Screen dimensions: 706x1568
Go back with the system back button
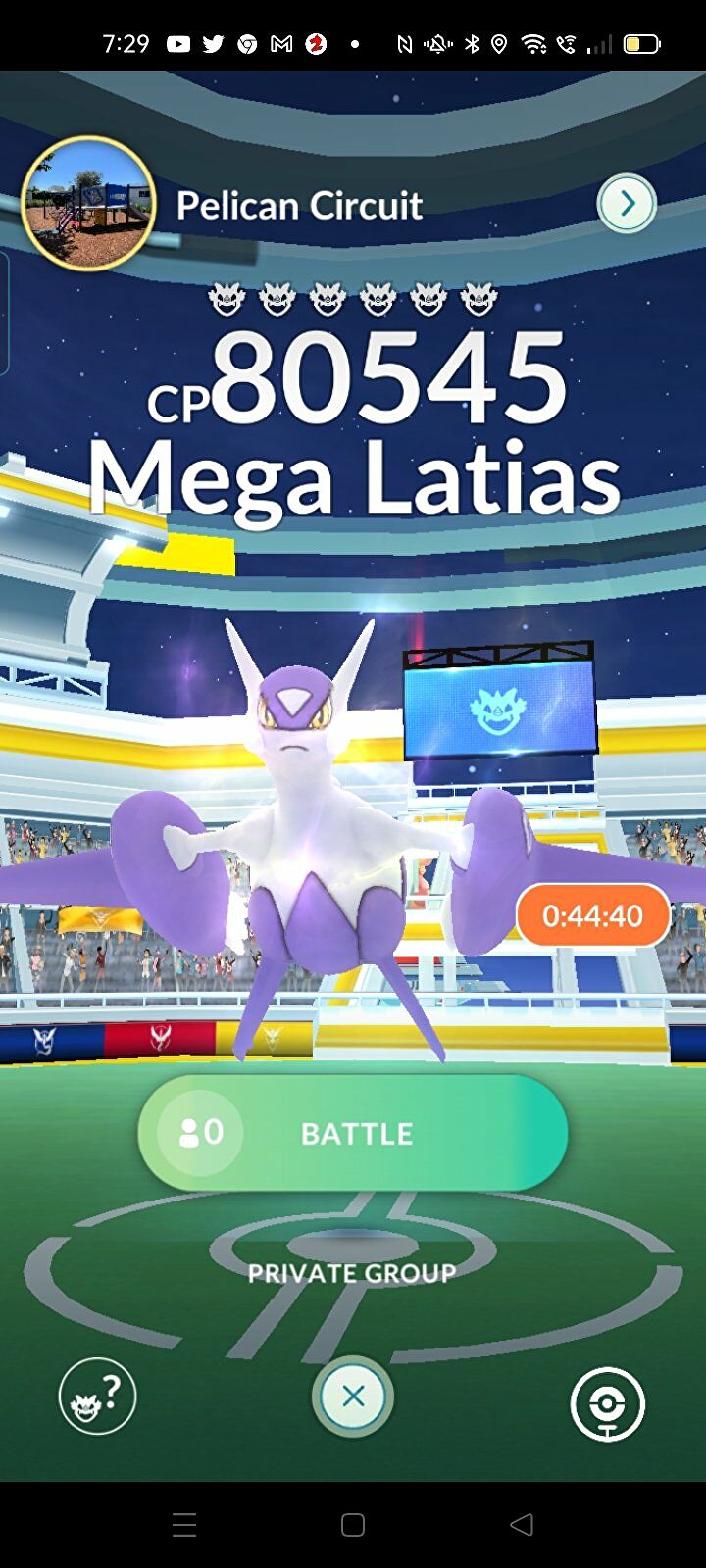[x=522, y=1524]
